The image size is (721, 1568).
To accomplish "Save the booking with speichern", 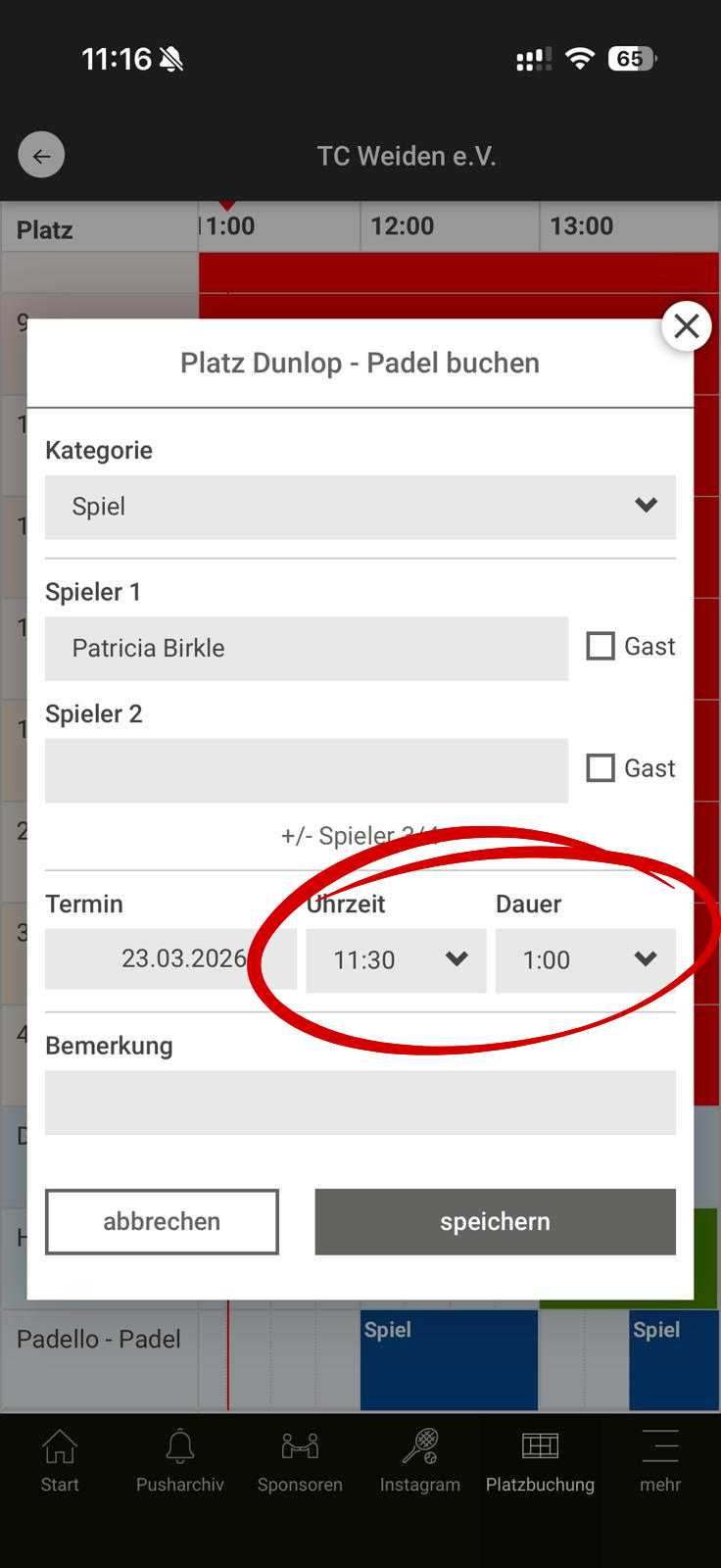I will 495,1221.
